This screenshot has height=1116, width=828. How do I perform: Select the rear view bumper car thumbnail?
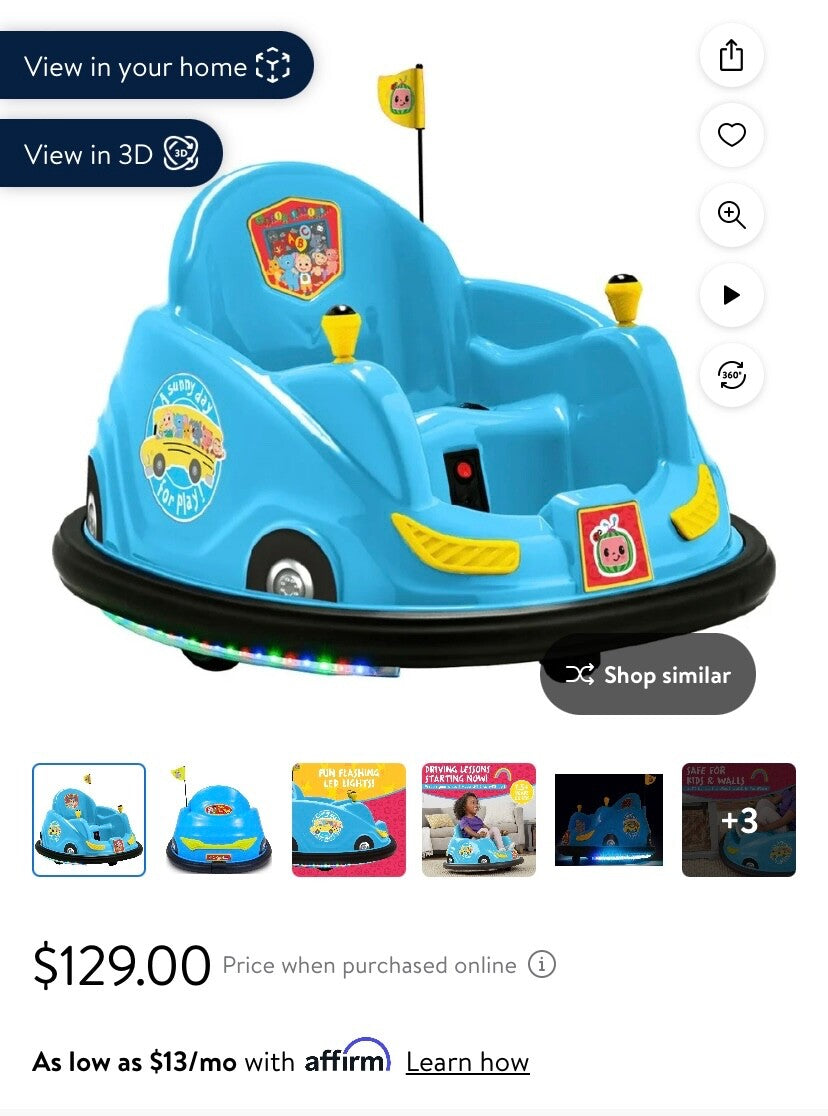[x=219, y=820]
